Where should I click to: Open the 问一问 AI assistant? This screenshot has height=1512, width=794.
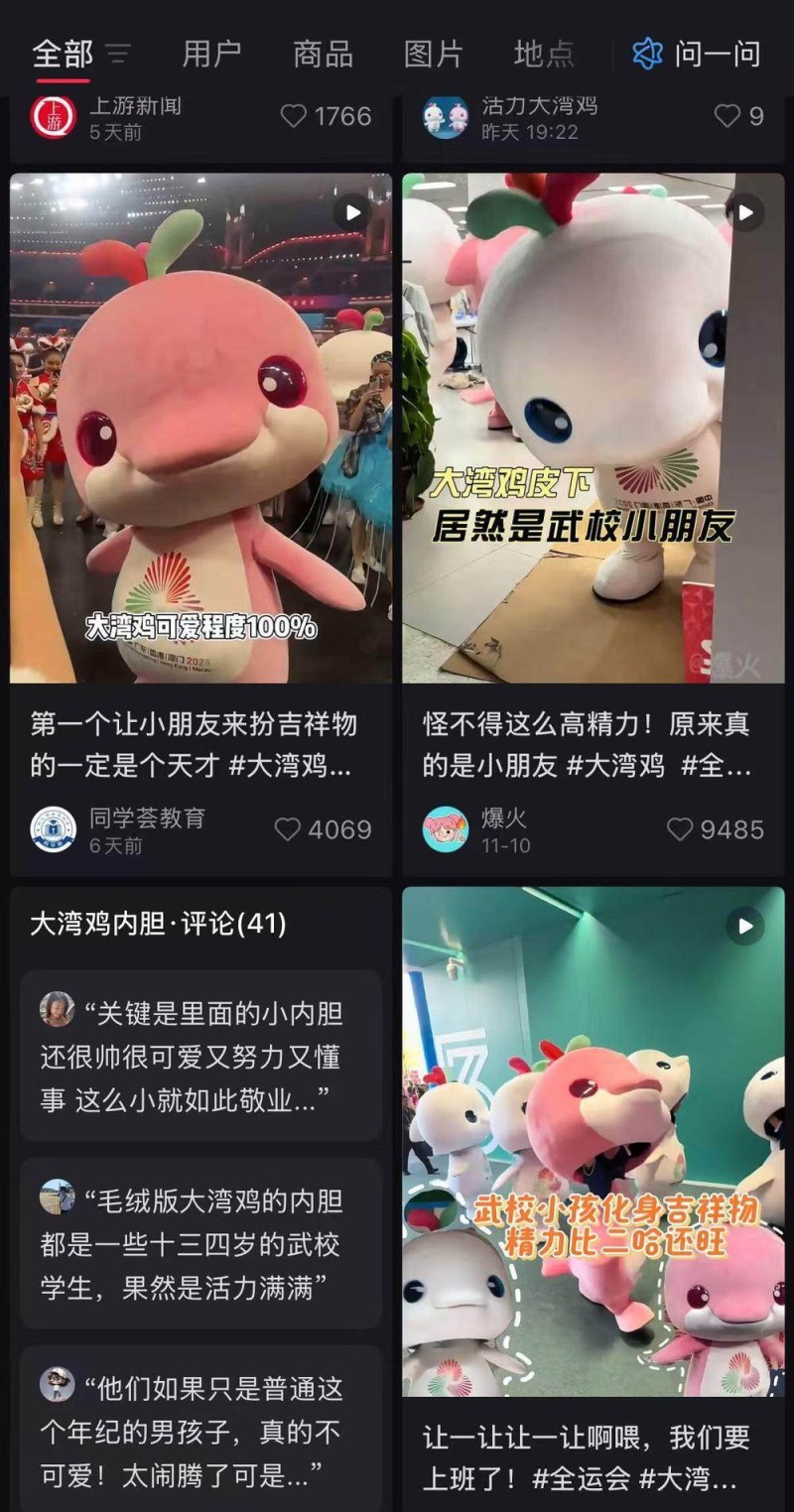pyautogui.click(x=704, y=55)
